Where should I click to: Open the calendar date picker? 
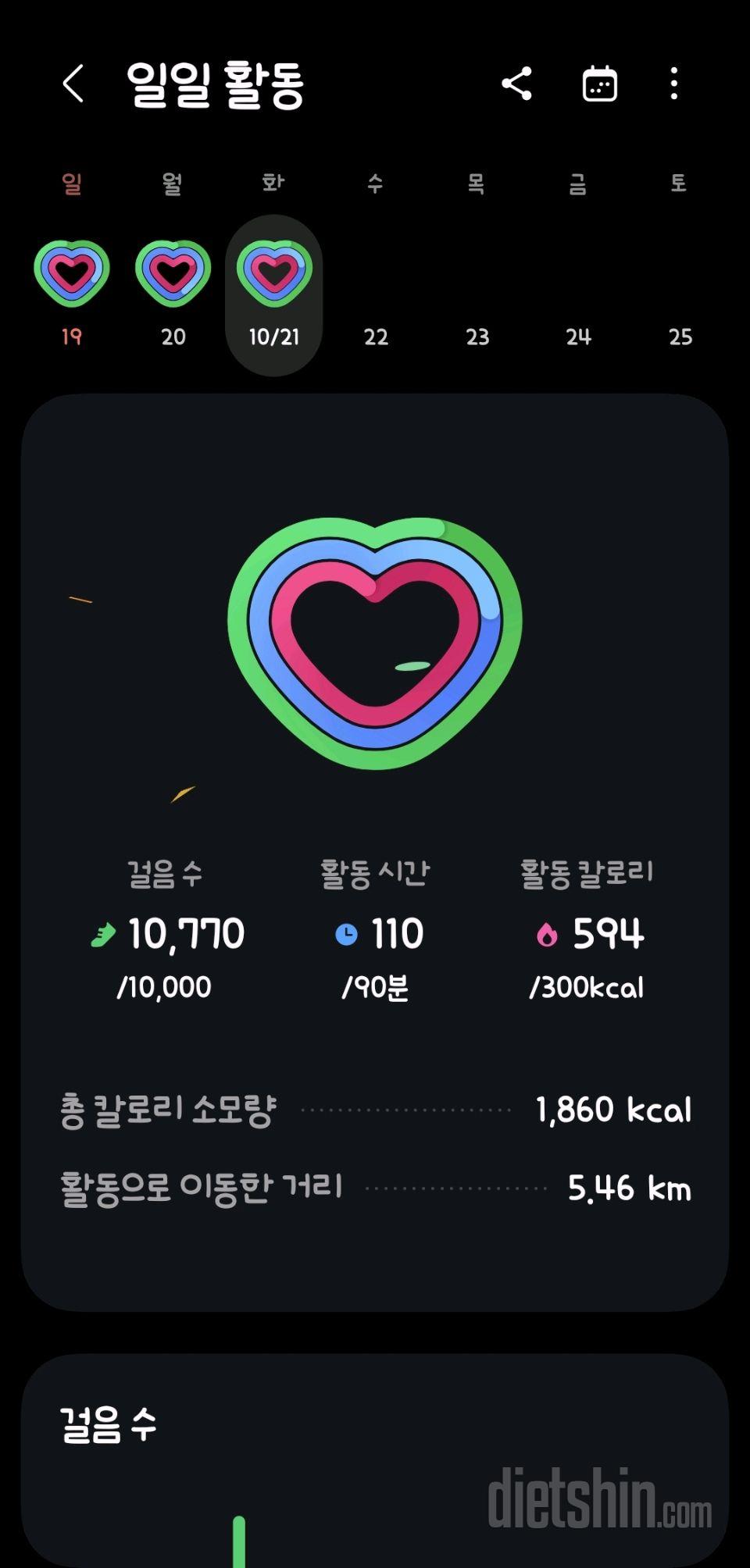tap(599, 84)
